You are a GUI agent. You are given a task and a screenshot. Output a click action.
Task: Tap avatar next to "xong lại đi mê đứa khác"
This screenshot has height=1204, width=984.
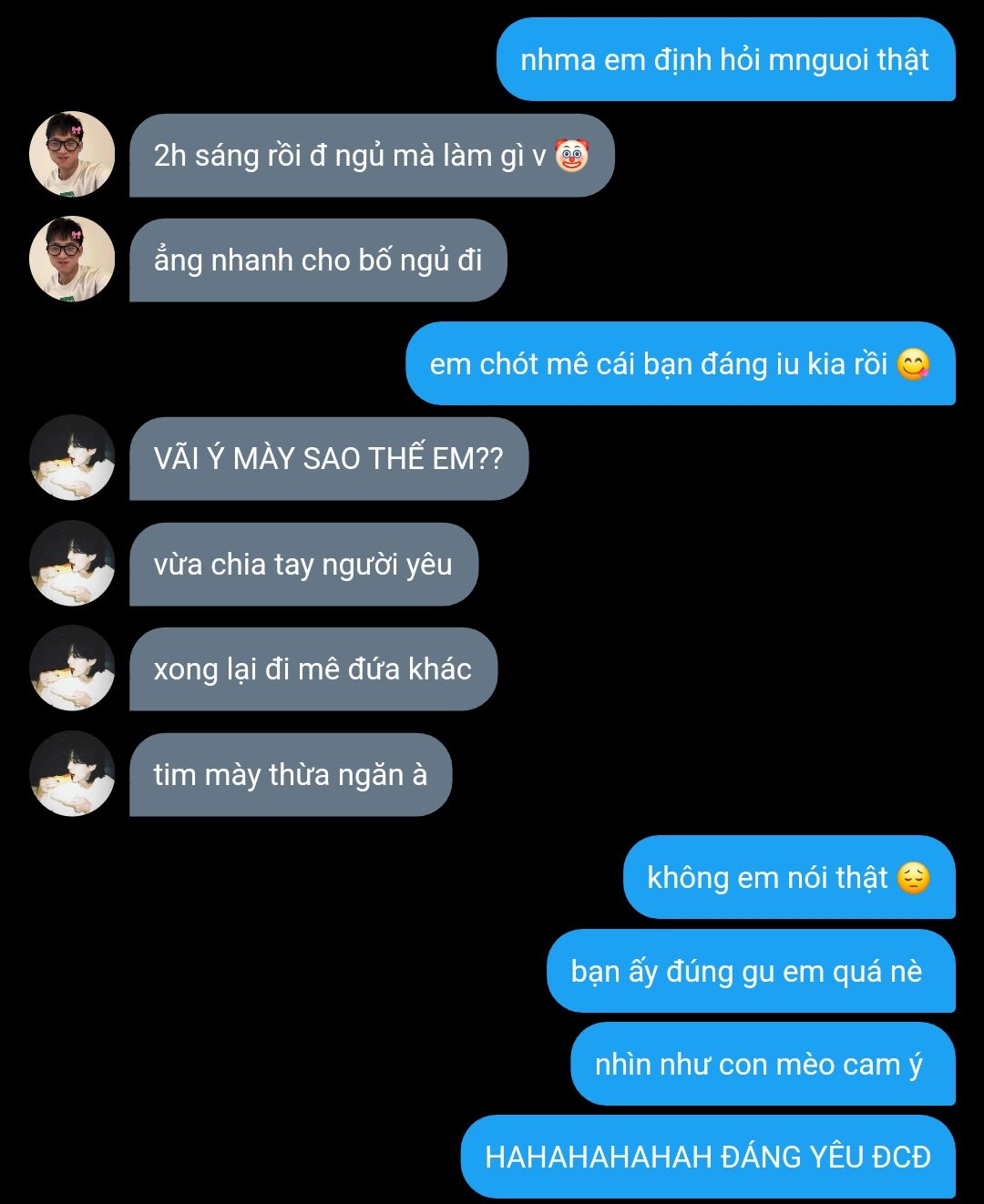pyautogui.click(x=72, y=668)
